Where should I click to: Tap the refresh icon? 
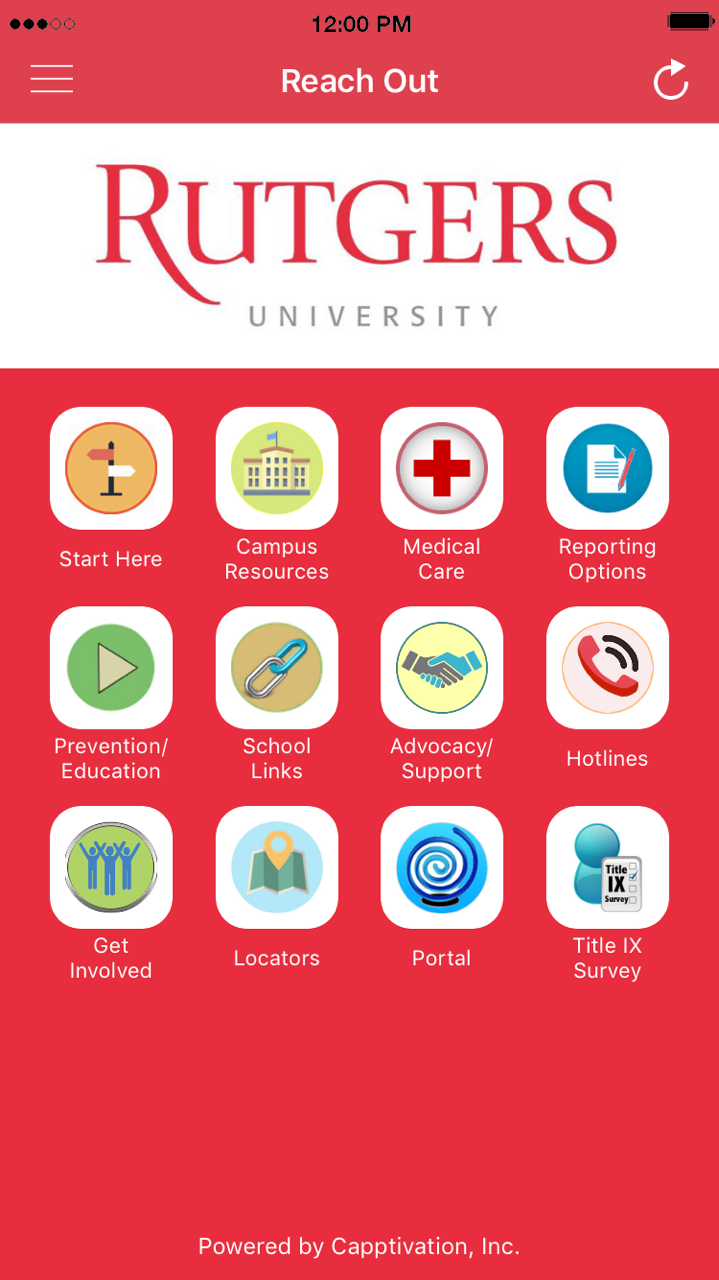tap(671, 80)
